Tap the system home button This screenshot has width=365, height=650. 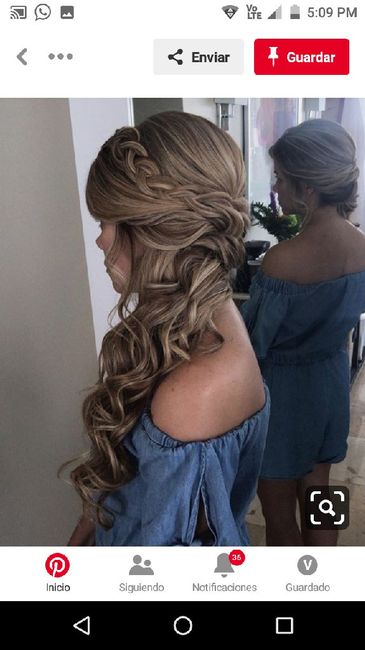tap(182, 626)
